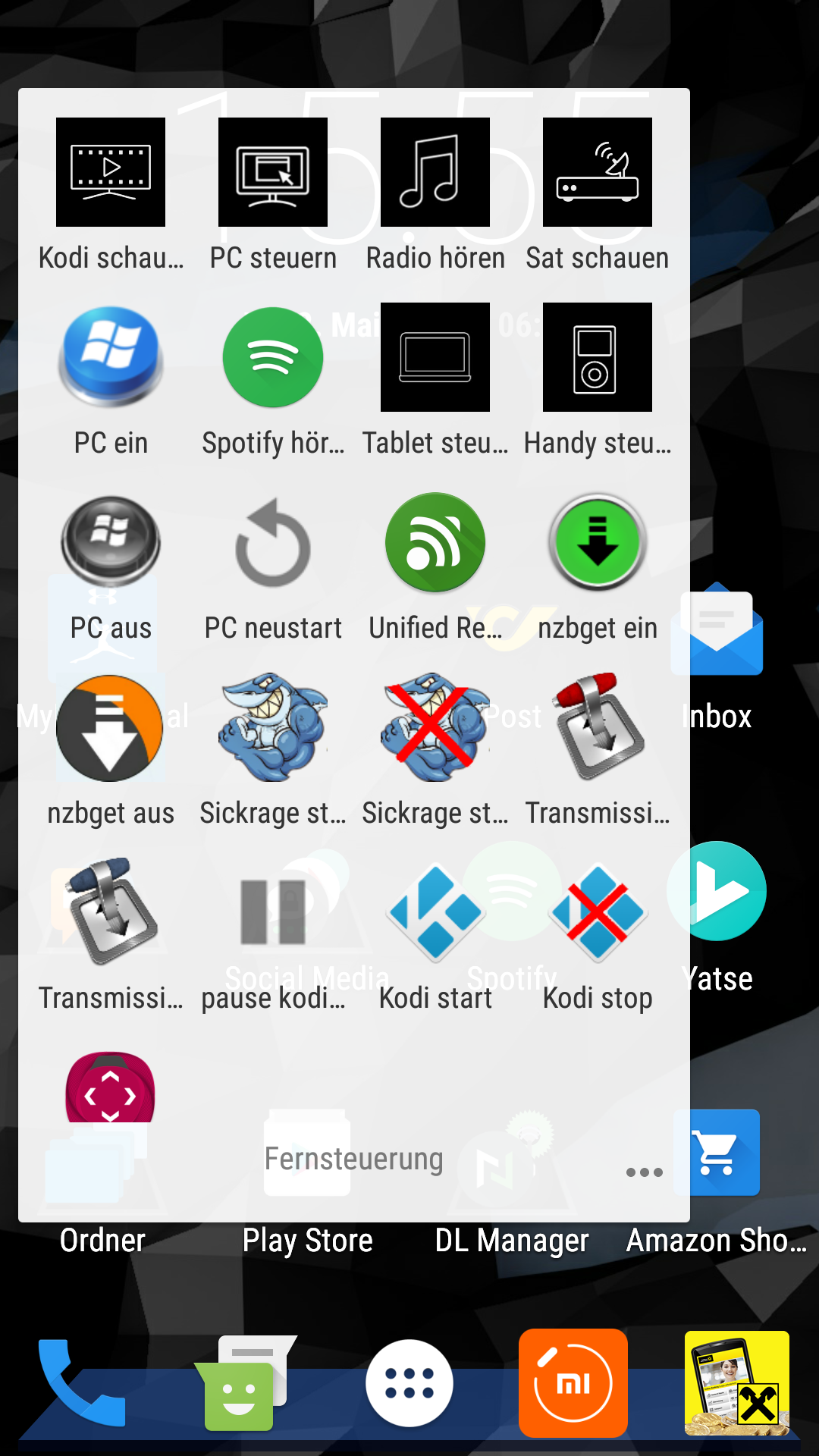Open the phone dialer from dock
This screenshot has width=819, height=1456.
(x=82, y=1383)
